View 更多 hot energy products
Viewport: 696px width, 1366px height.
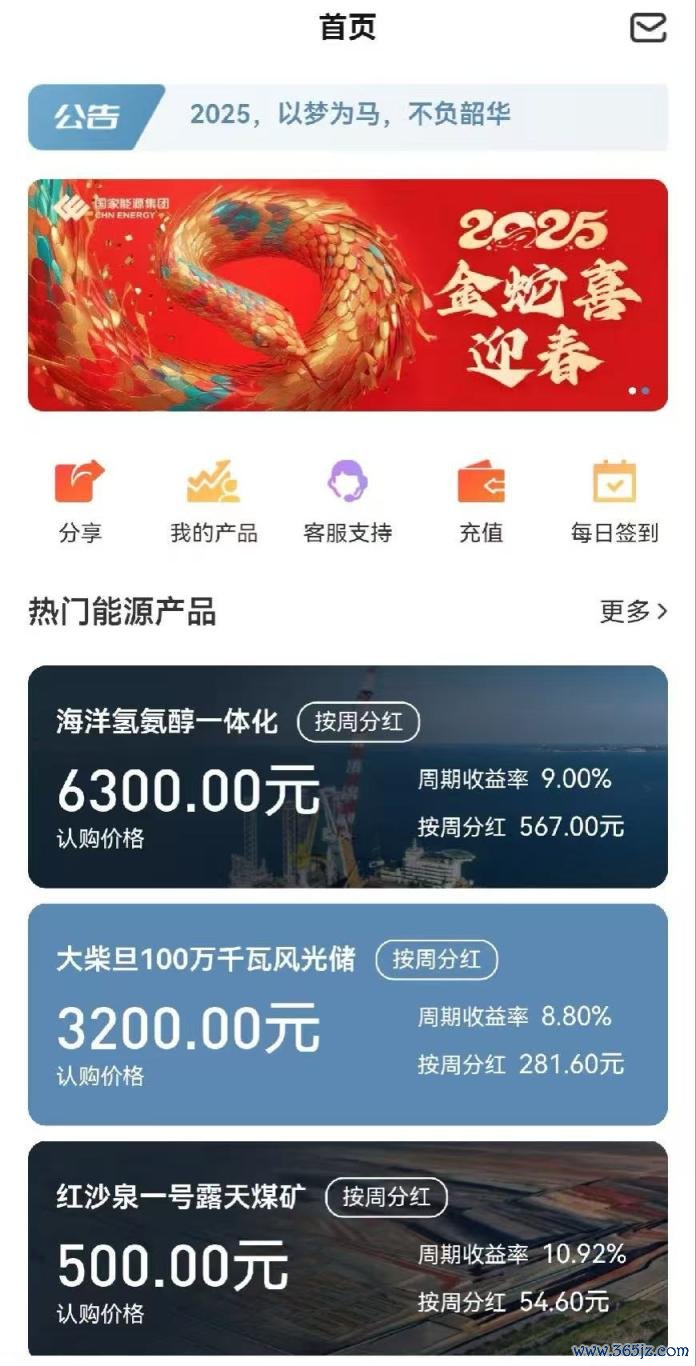(633, 611)
